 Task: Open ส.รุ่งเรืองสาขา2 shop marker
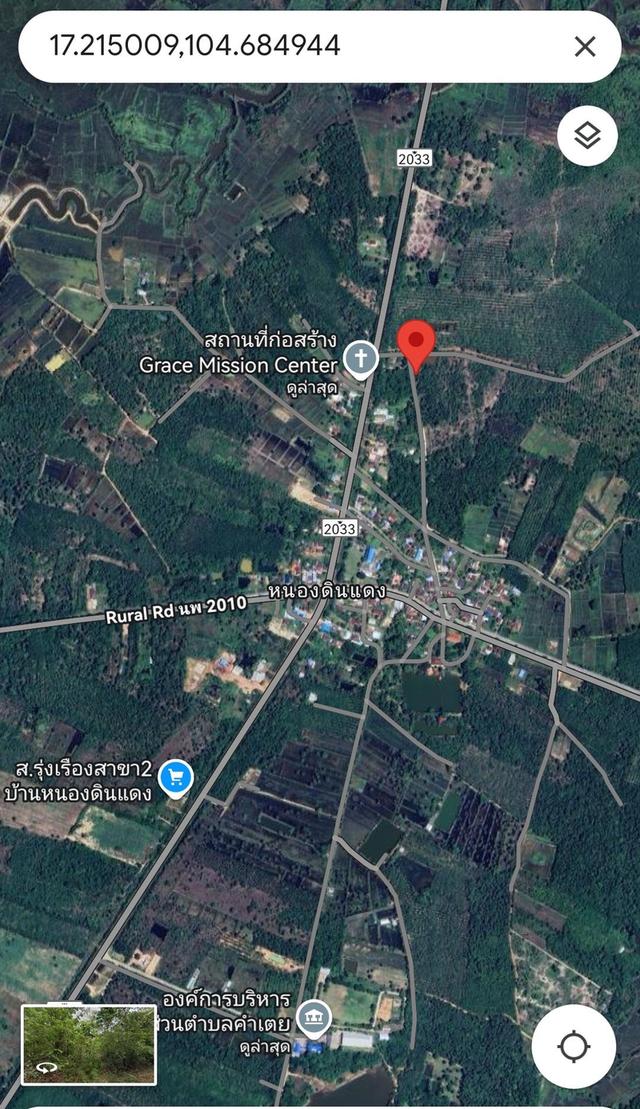176,777
